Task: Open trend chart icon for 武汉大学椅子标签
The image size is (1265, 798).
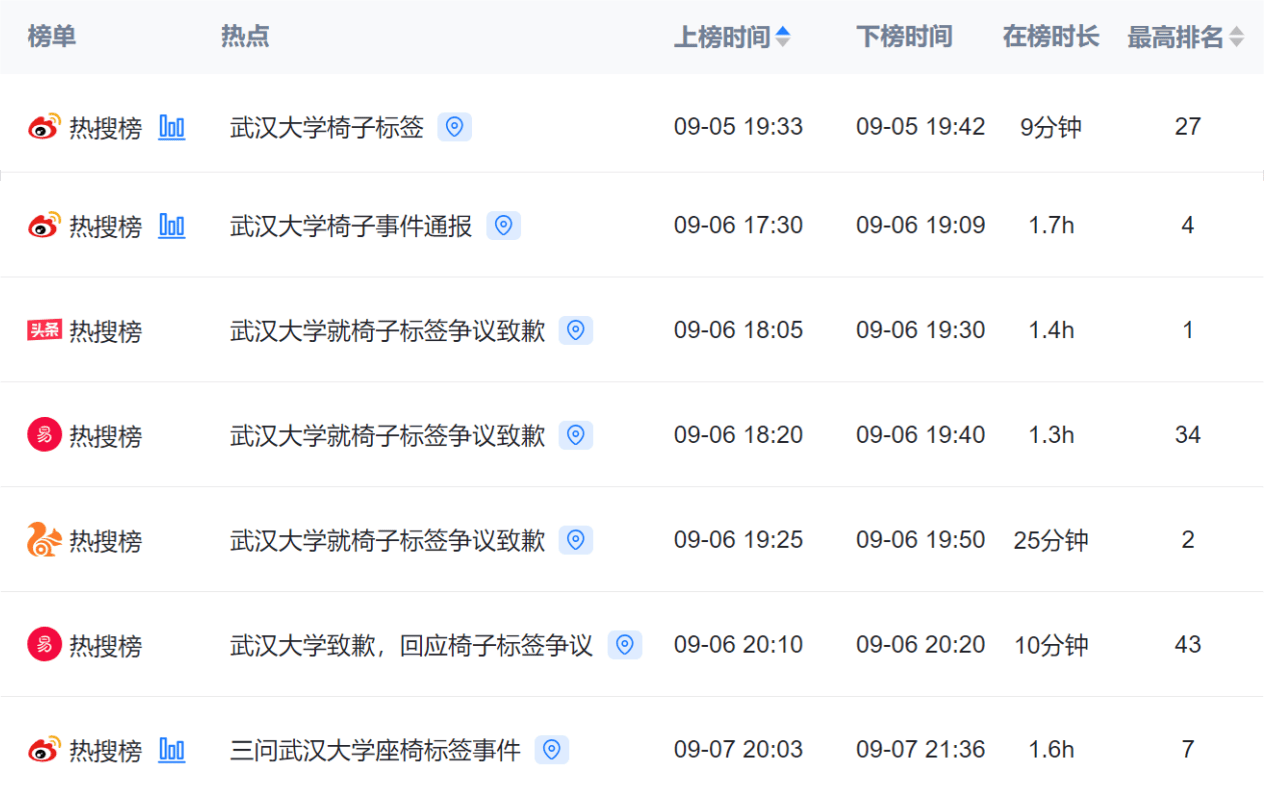Action: [x=172, y=128]
